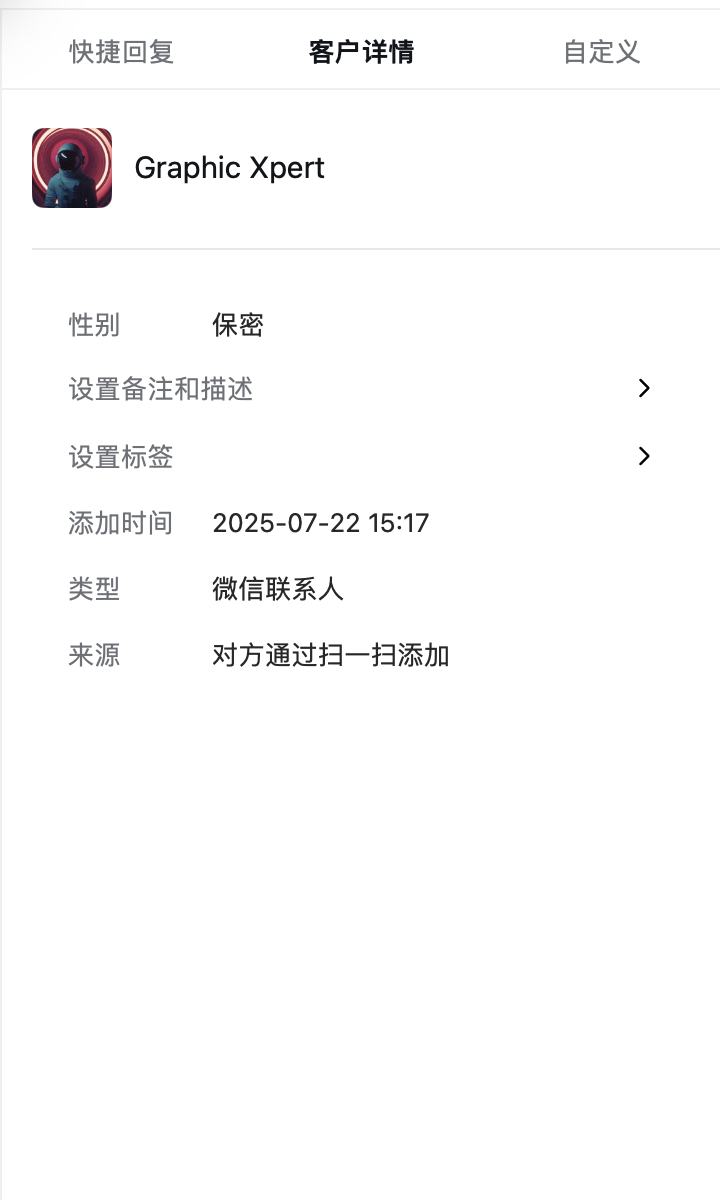Open 设置标签 row

360,457
